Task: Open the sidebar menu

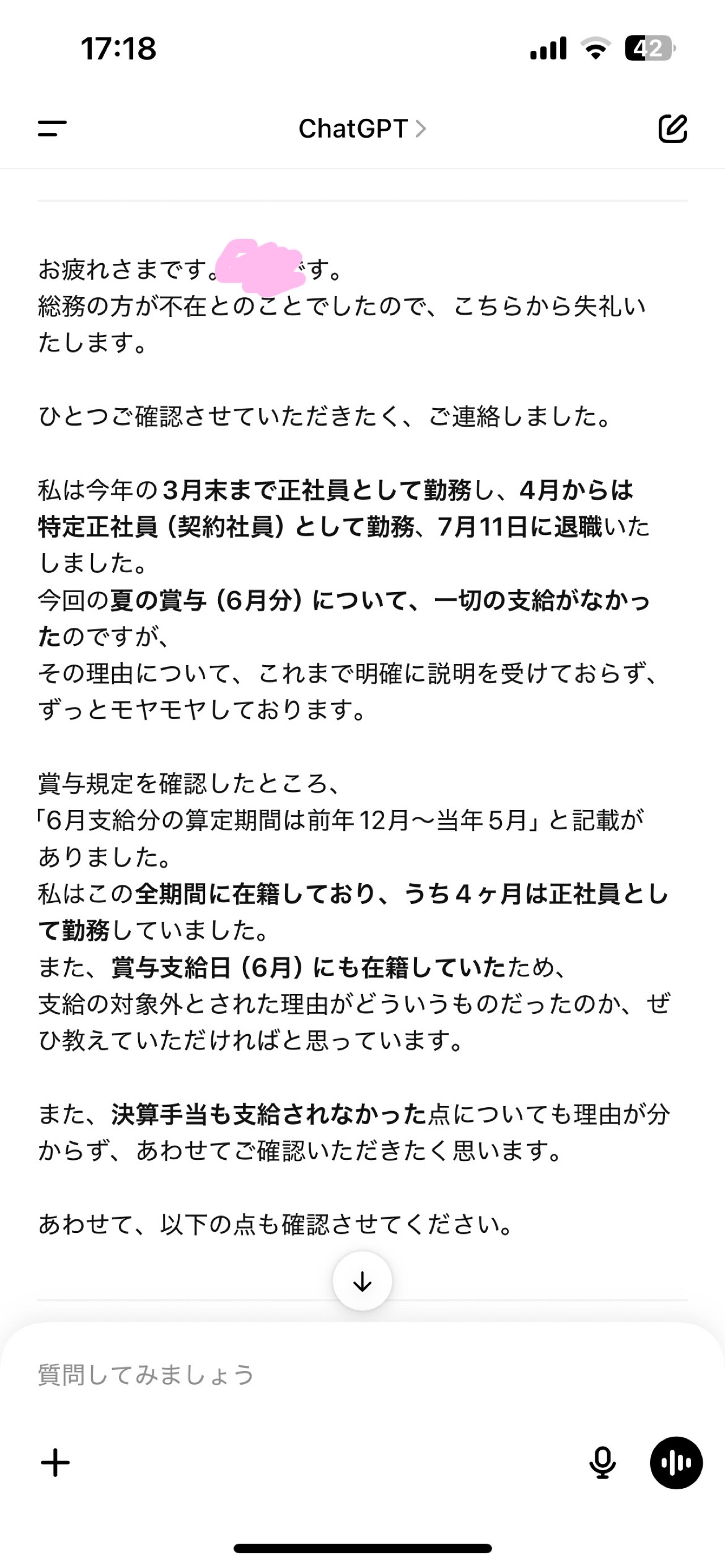Action: click(52, 128)
